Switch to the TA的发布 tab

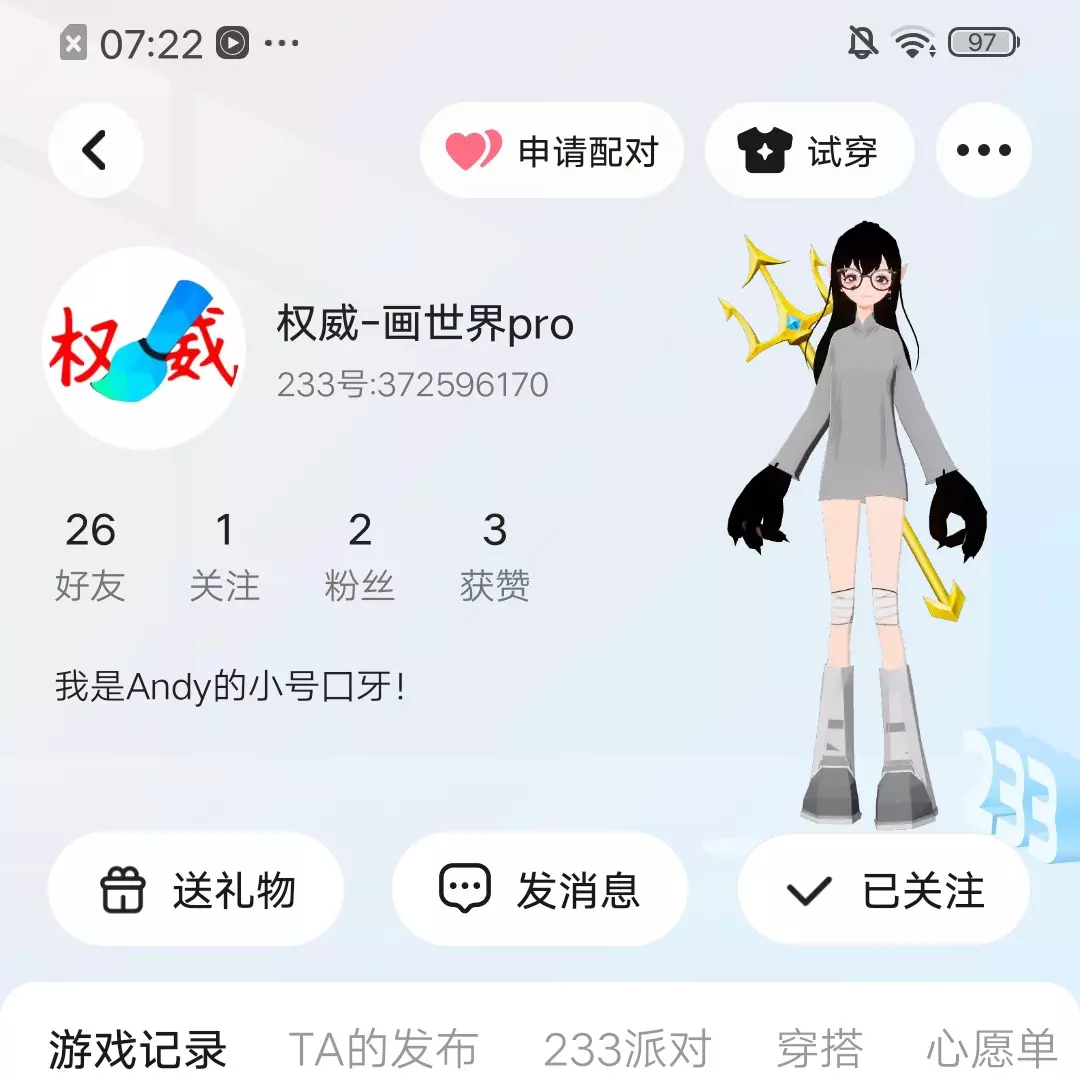pyautogui.click(x=383, y=1049)
